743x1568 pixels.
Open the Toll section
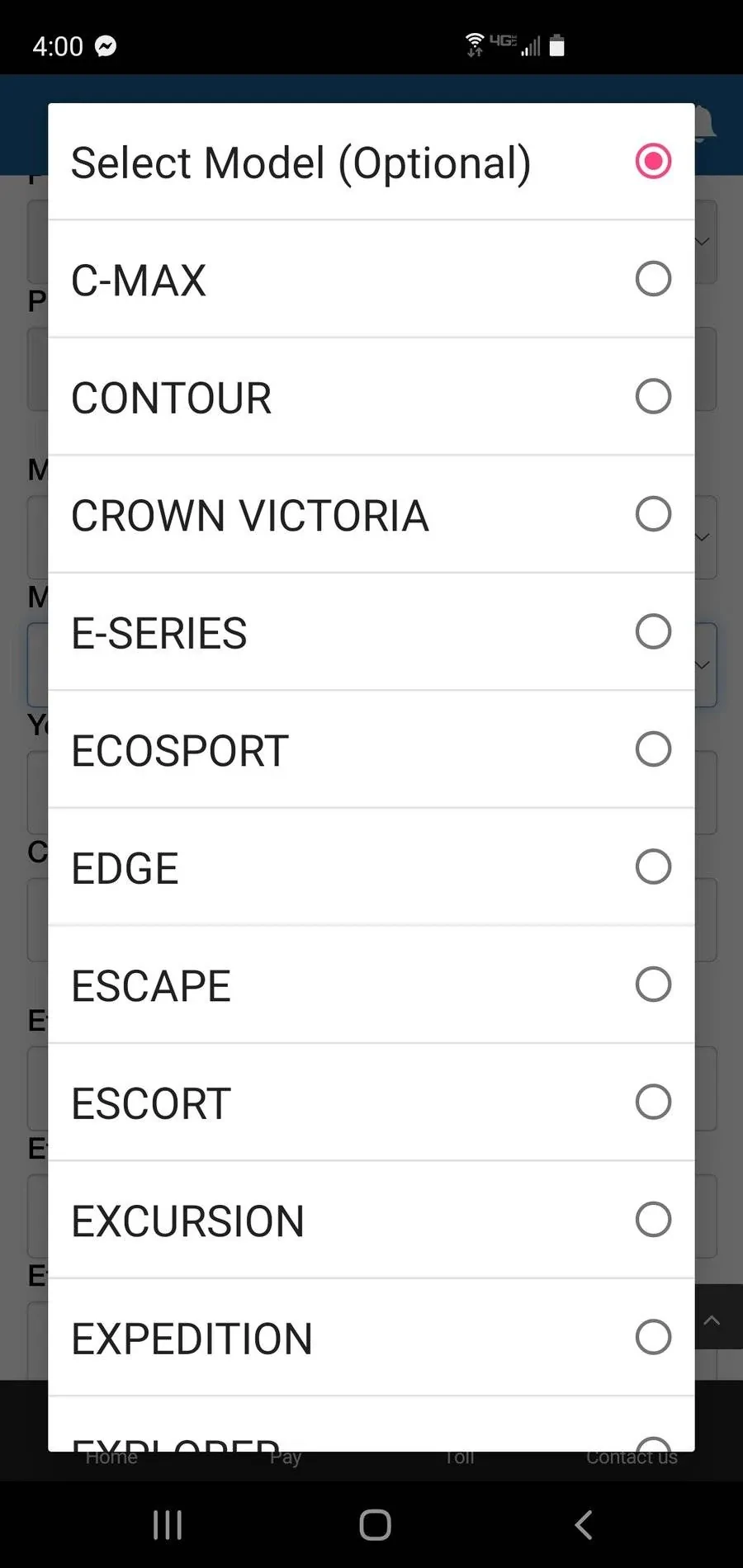(x=459, y=1457)
